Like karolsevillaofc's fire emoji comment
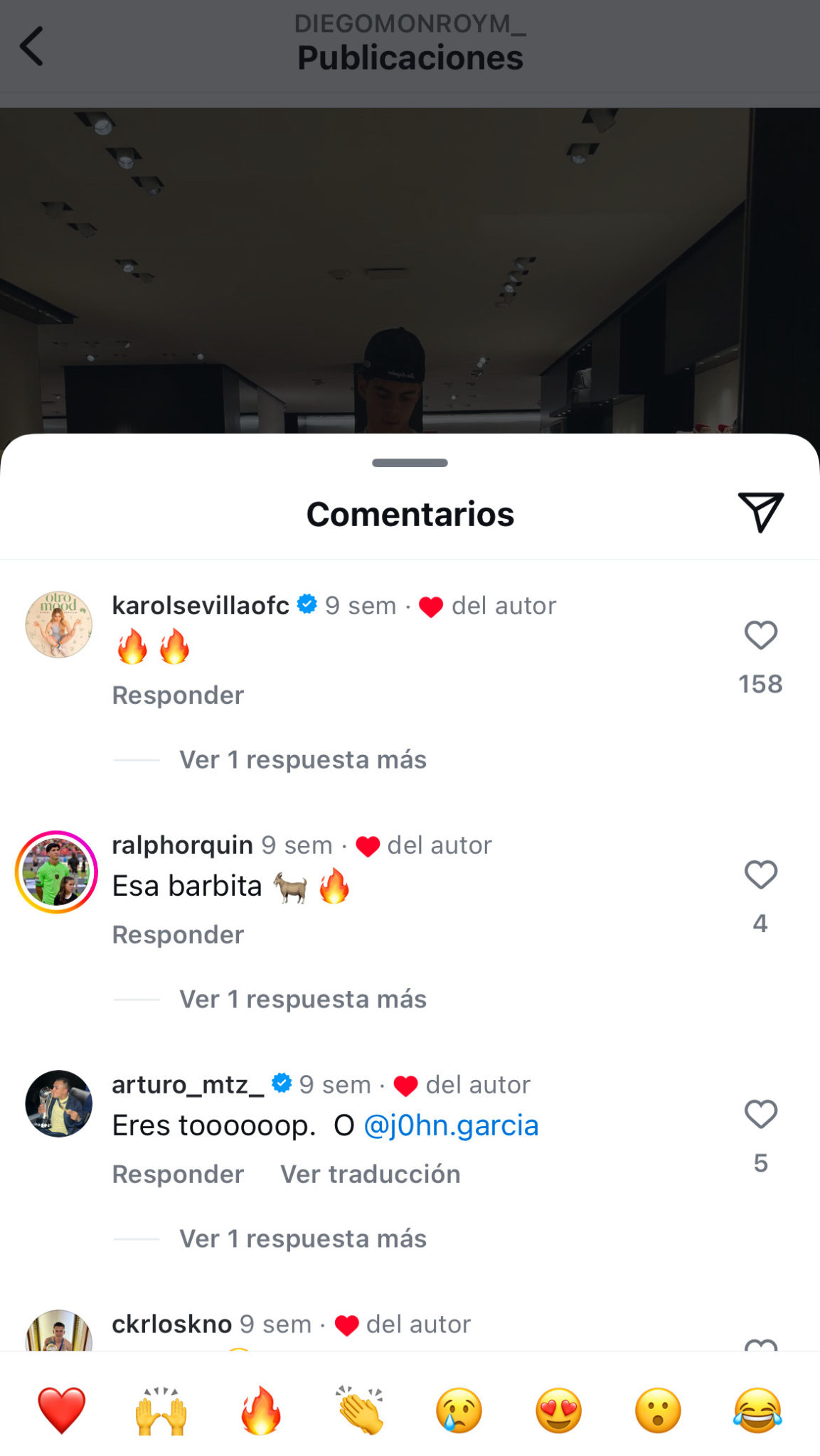 tap(760, 635)
